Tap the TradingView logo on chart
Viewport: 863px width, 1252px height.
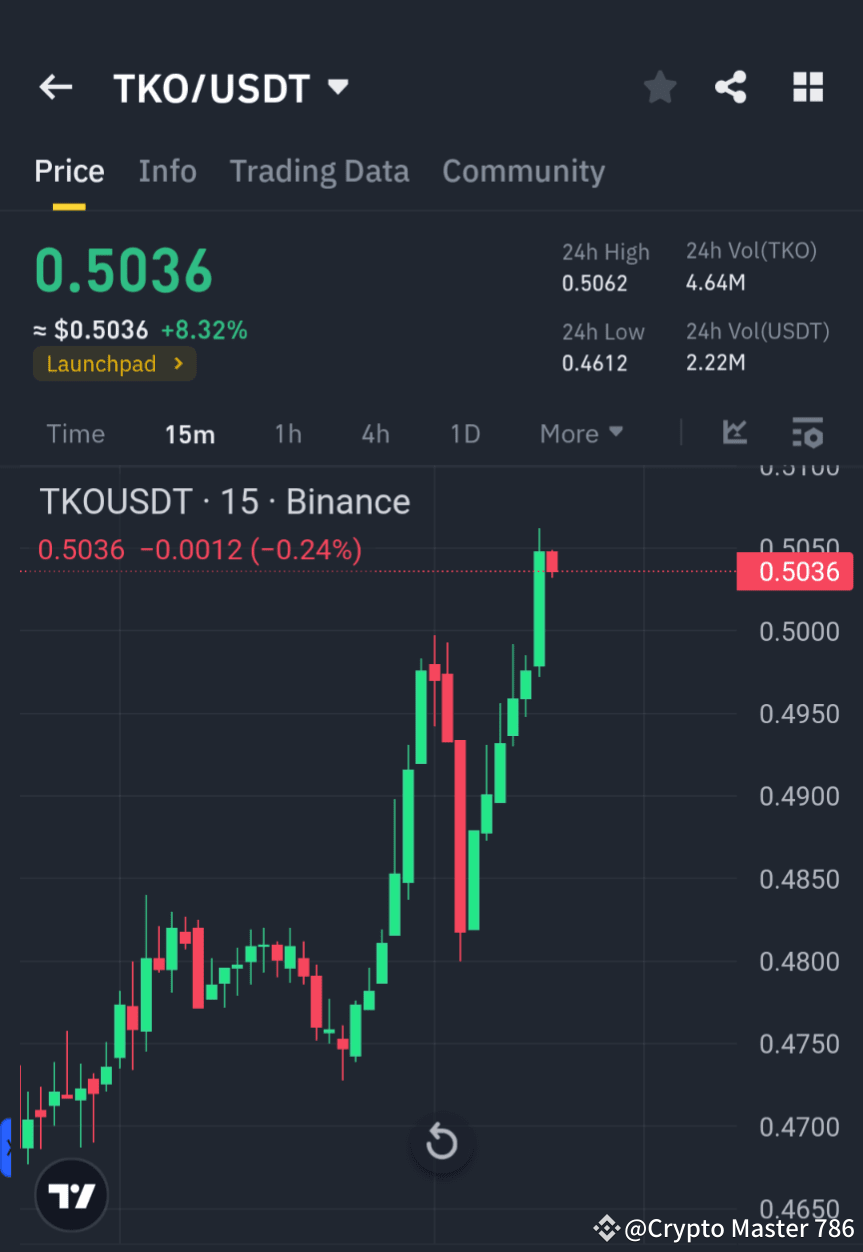70,1194
